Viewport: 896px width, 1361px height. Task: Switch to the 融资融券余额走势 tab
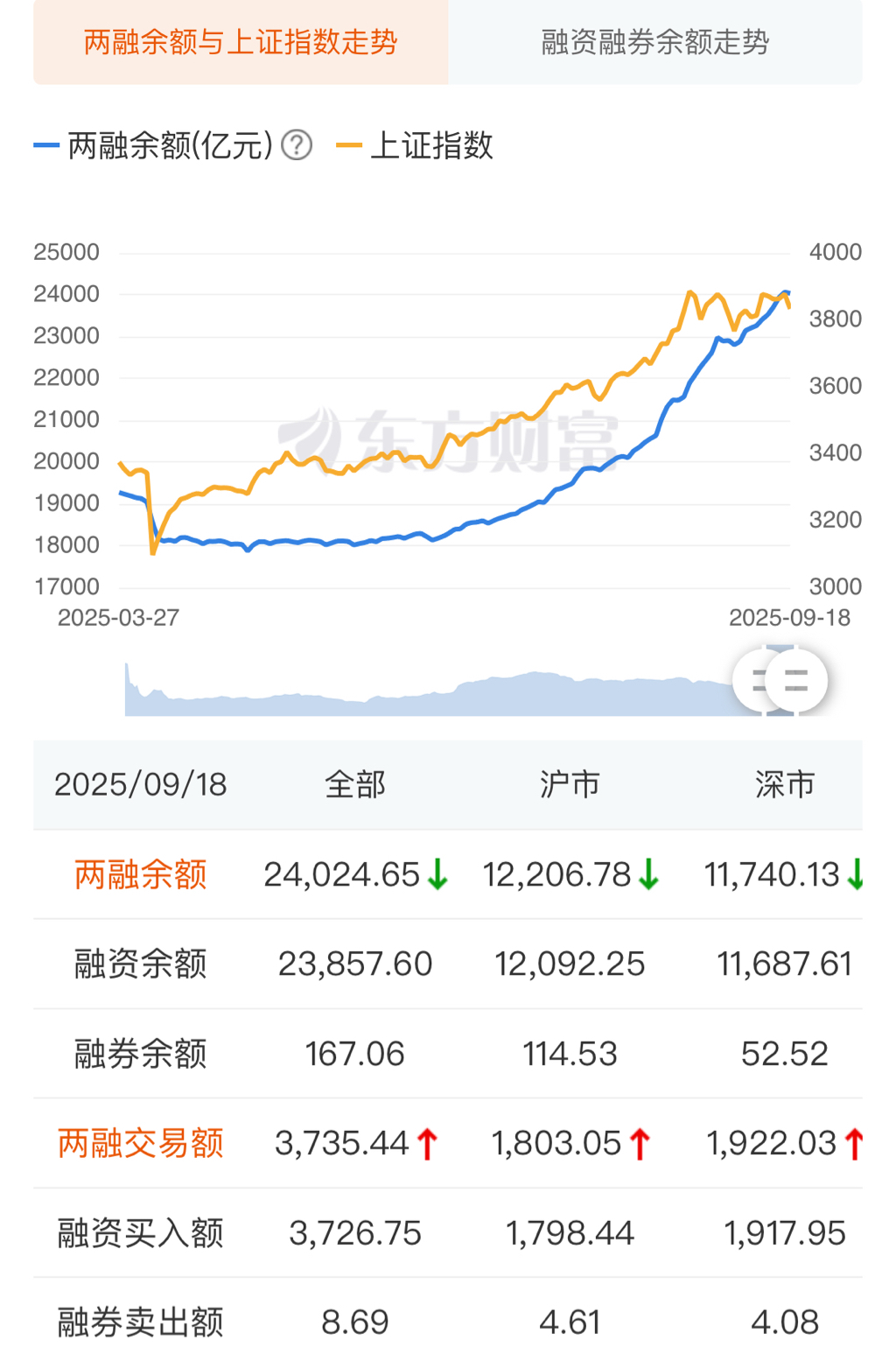pyautogui.click(x=654, y=42)
